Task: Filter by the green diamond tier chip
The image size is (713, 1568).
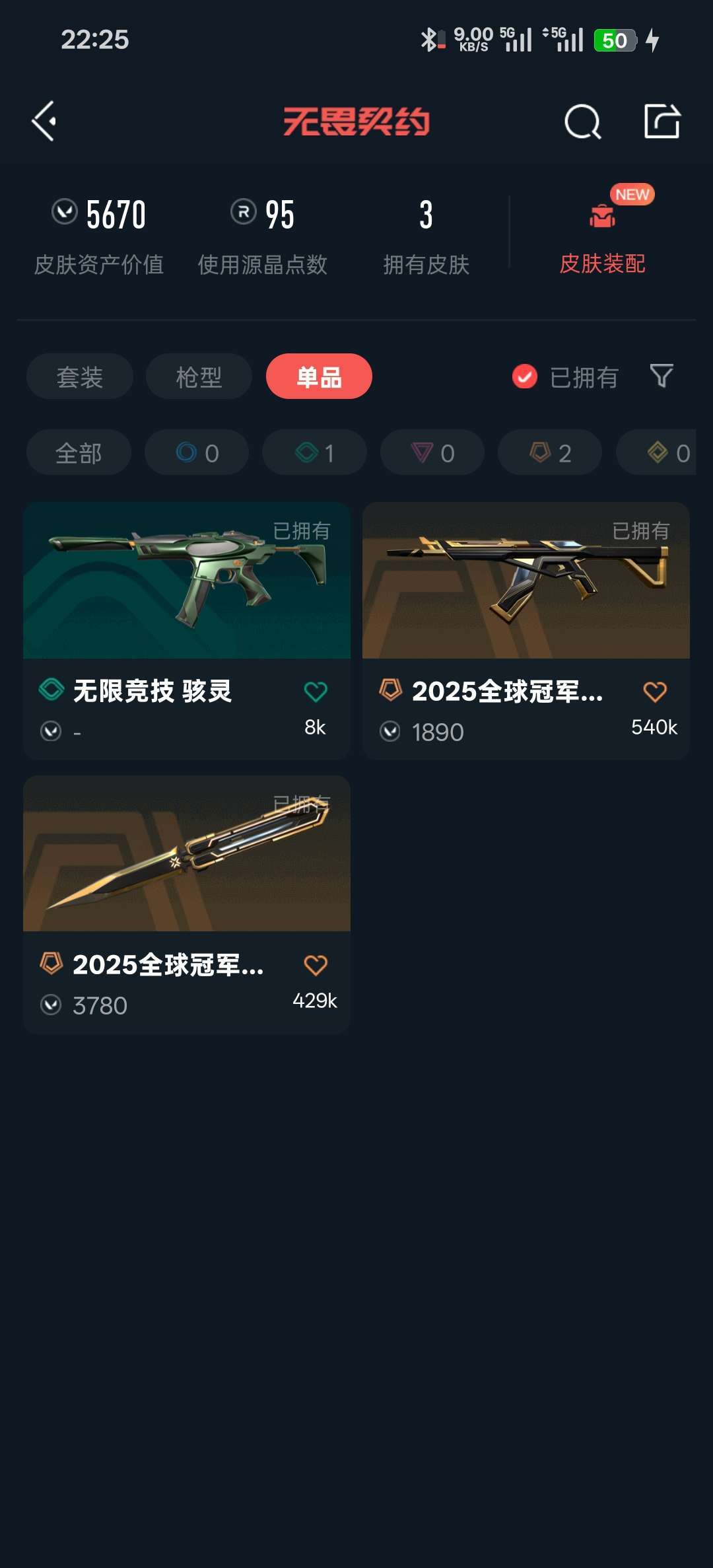Action: 314,452
